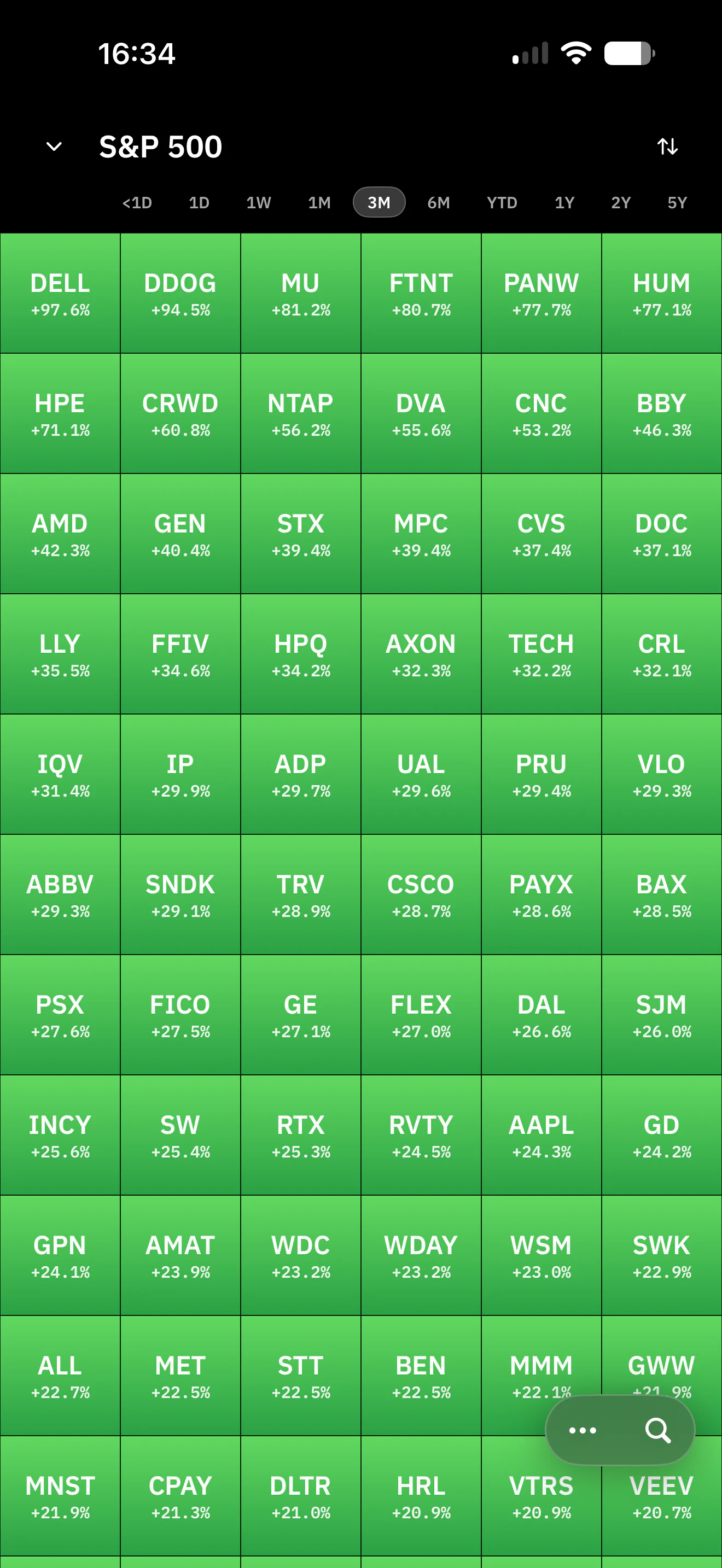Open the MNST stock tile
This screenshot has width=722, height=1568.
coord(60,1496)
